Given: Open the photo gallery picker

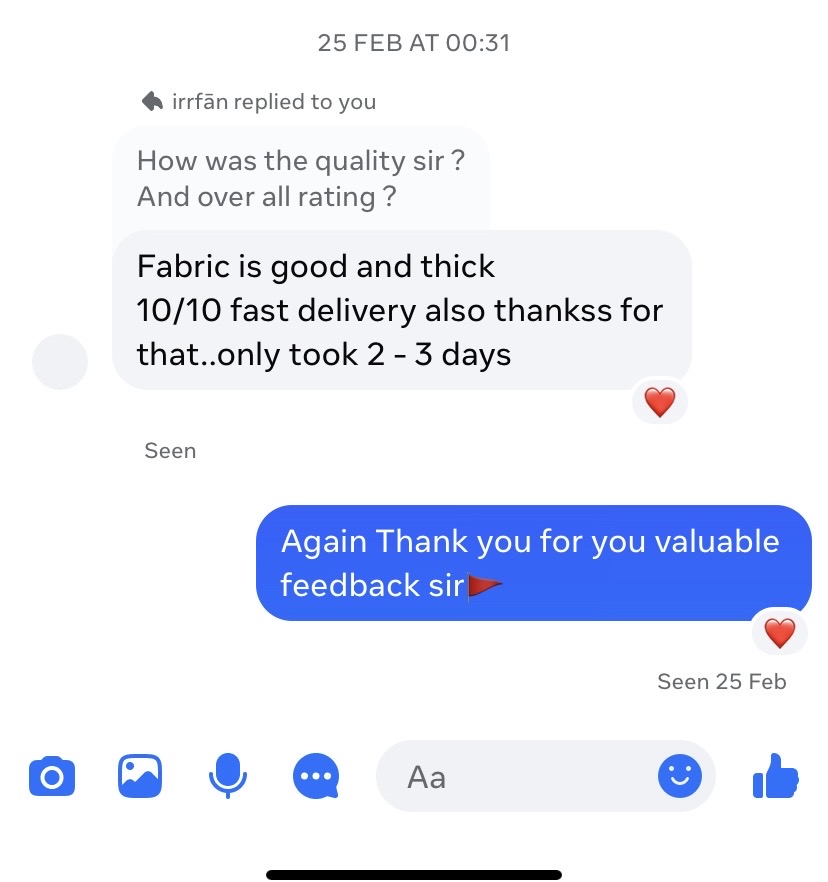Looking at the screenshot, I should [140, 776].
